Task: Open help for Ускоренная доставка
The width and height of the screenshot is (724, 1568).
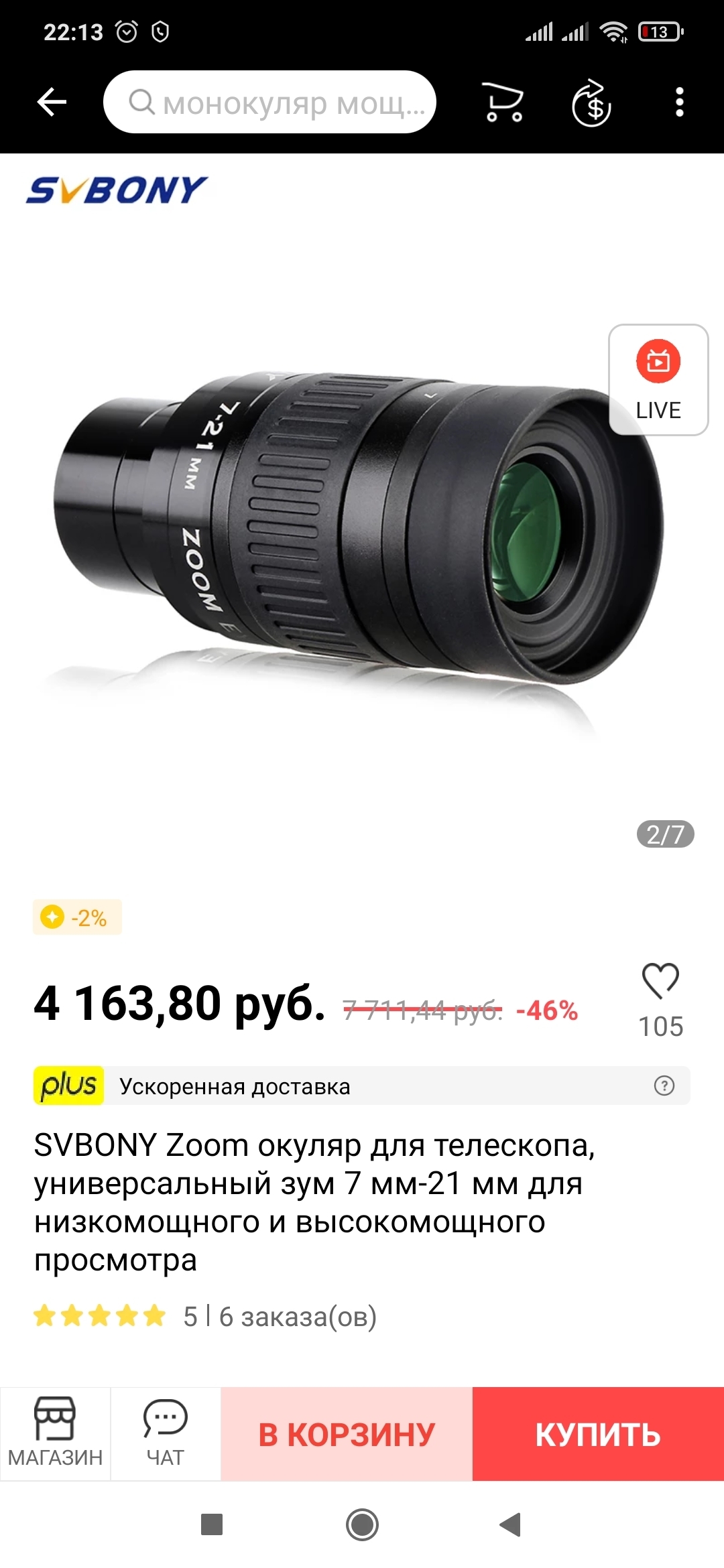Action: coord(664,1086)
